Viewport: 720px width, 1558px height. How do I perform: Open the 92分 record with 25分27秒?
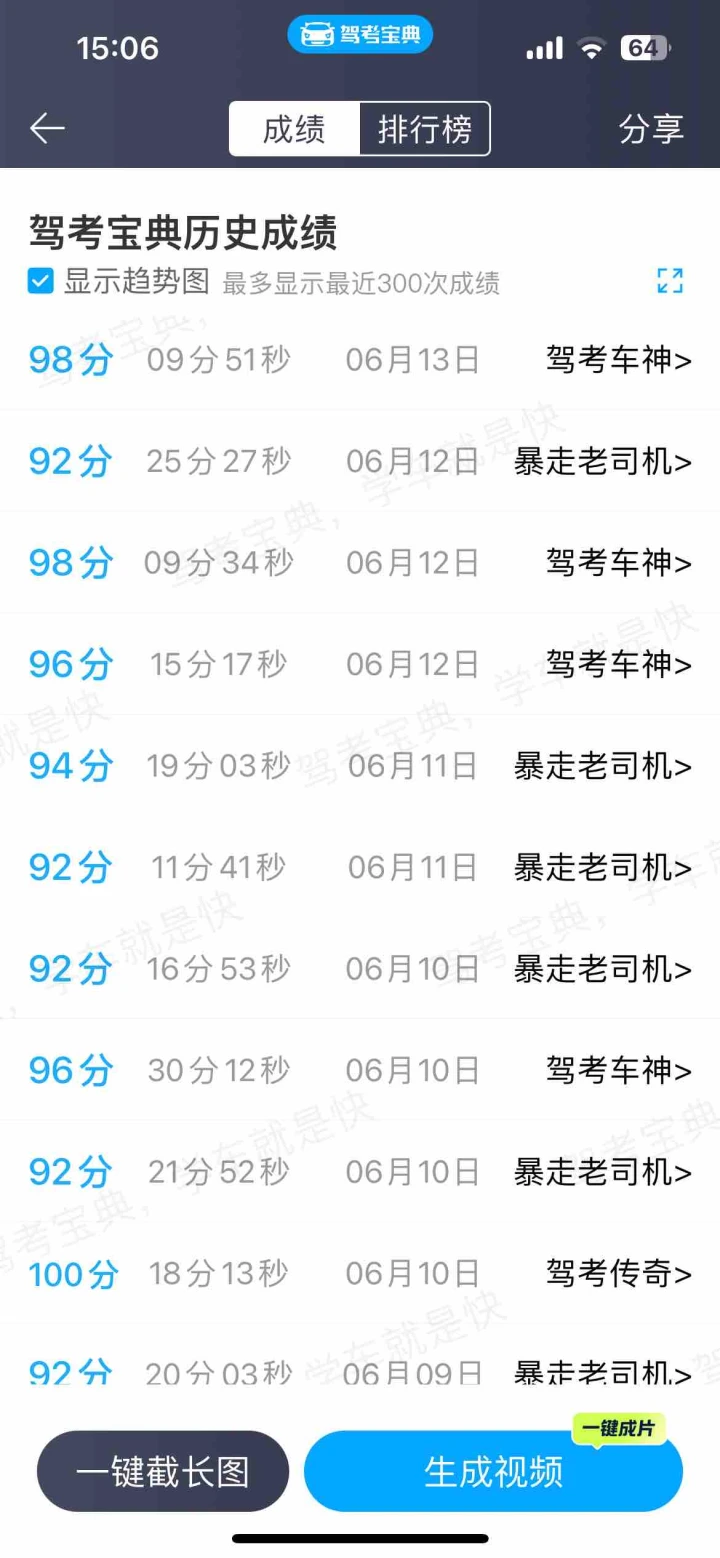click(x=360, y=461)
